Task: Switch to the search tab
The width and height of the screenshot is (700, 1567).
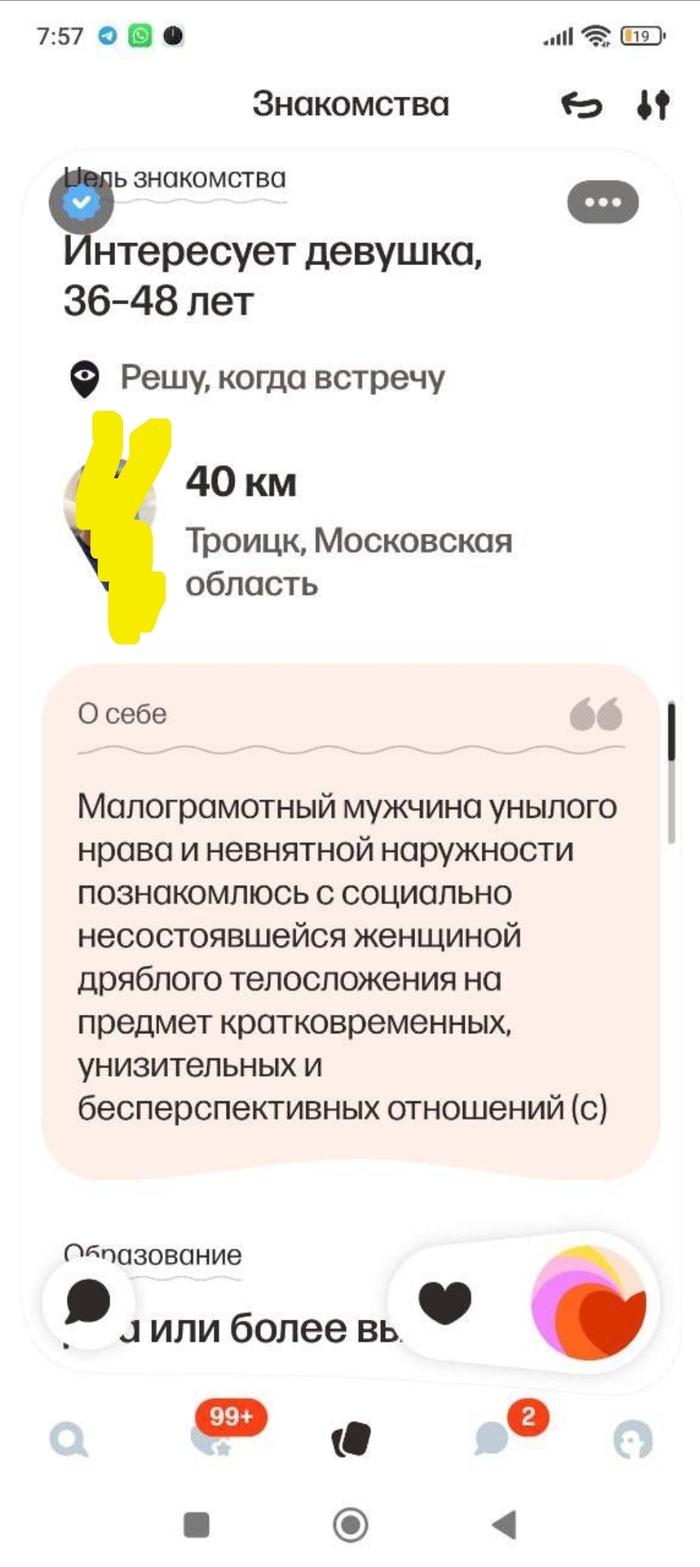Action: [69, 1440]
